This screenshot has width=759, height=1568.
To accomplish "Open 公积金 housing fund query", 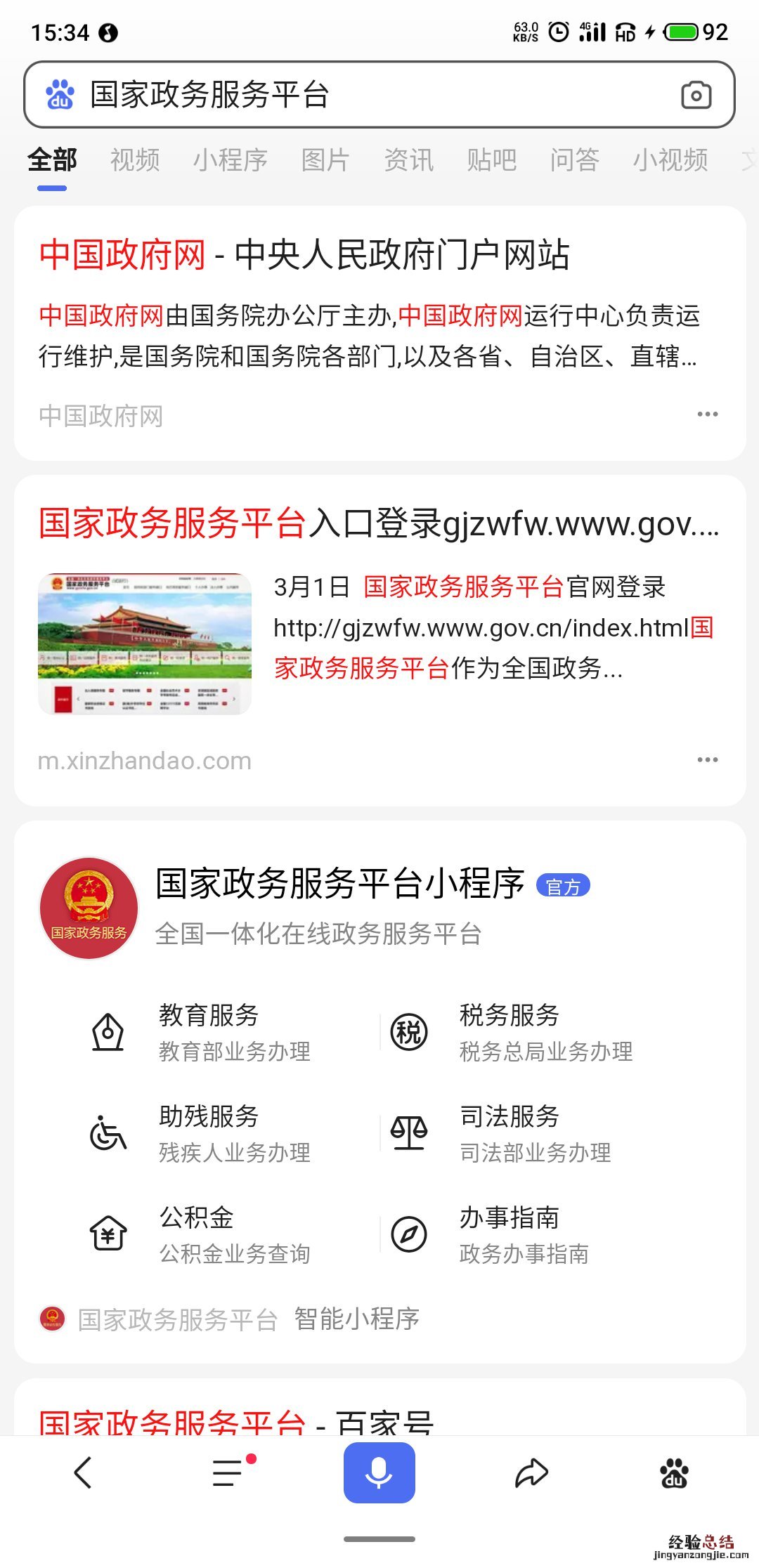I will coord(197,1234).
